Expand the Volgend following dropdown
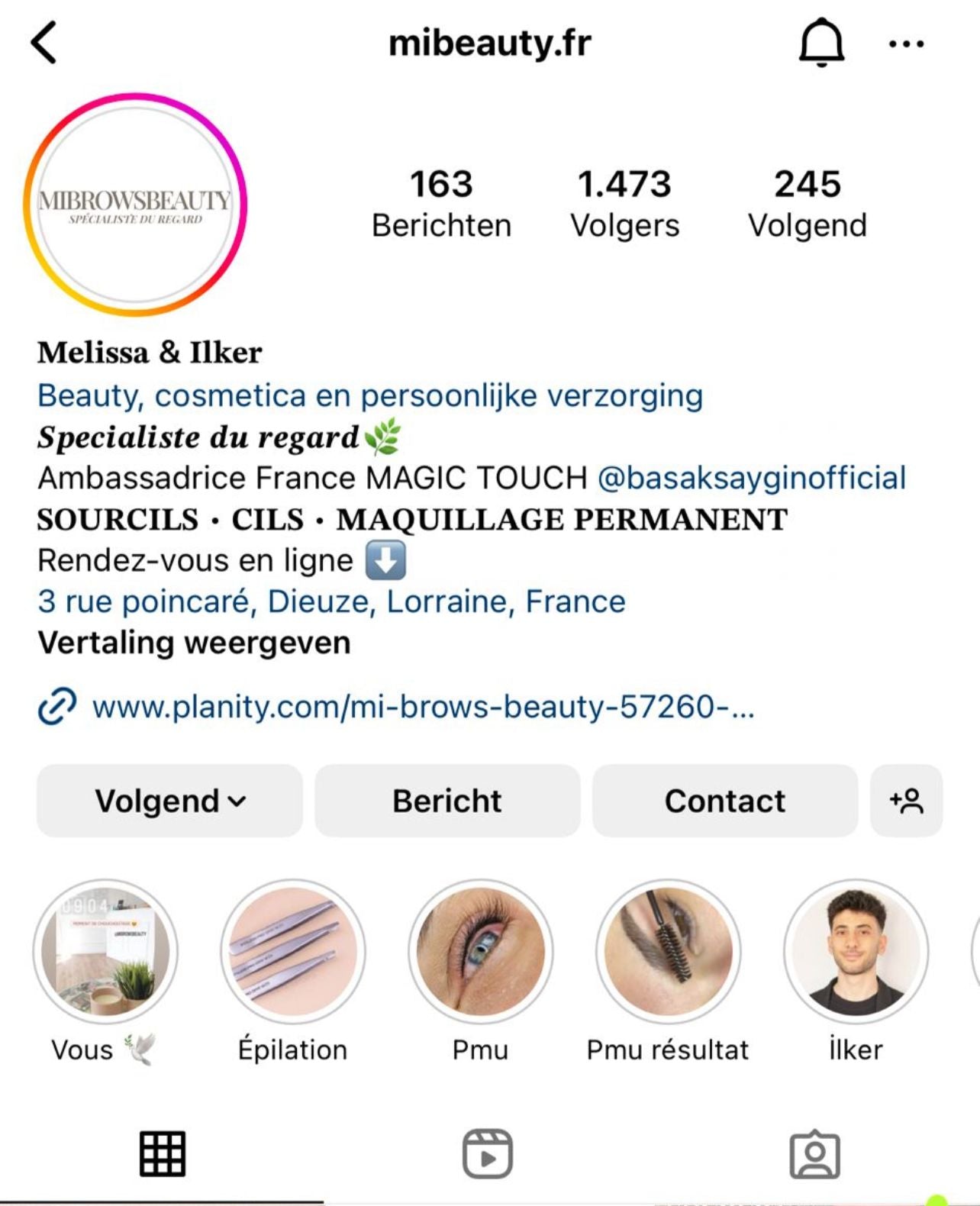The width and height of the screenshot is (980, 1206). 169,801
